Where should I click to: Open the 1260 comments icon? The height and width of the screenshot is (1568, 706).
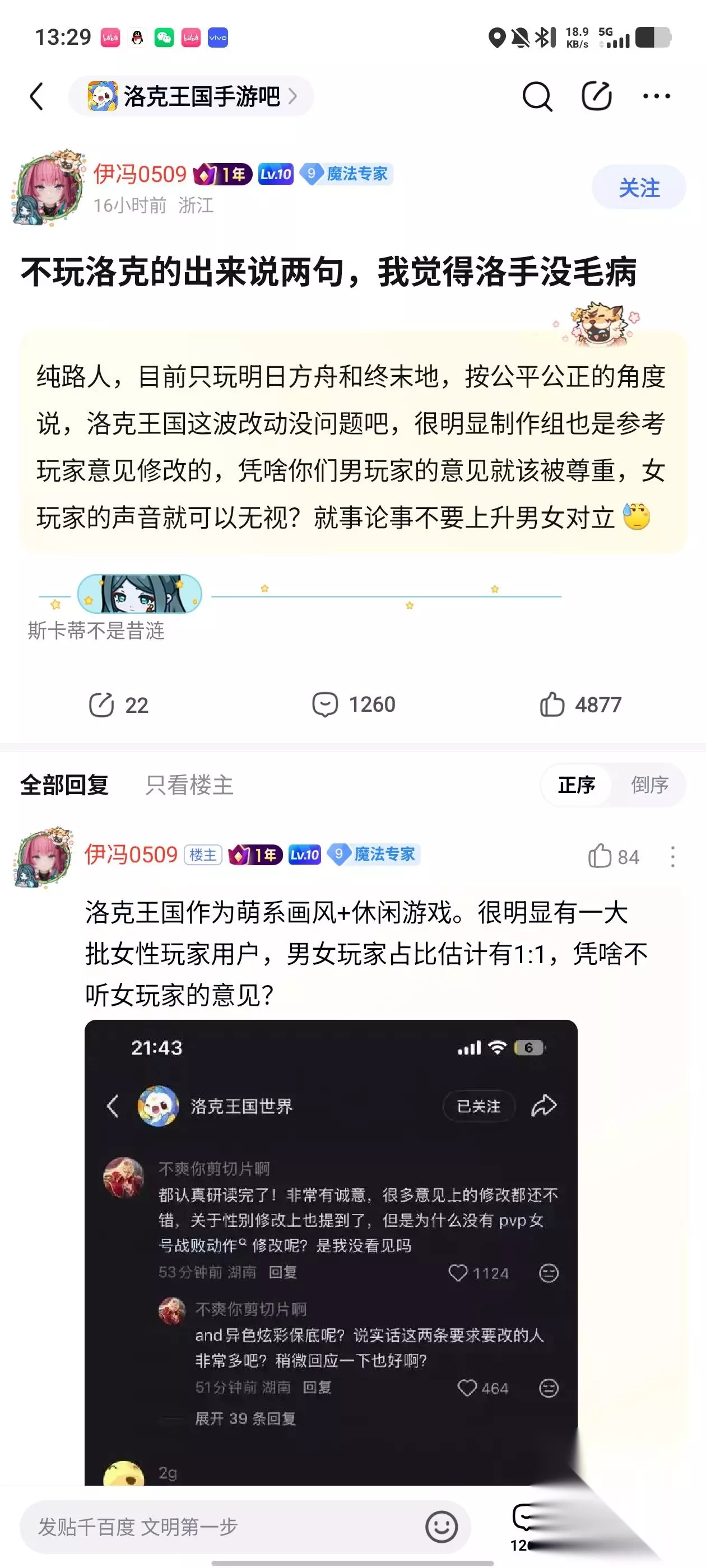point(354,704)
